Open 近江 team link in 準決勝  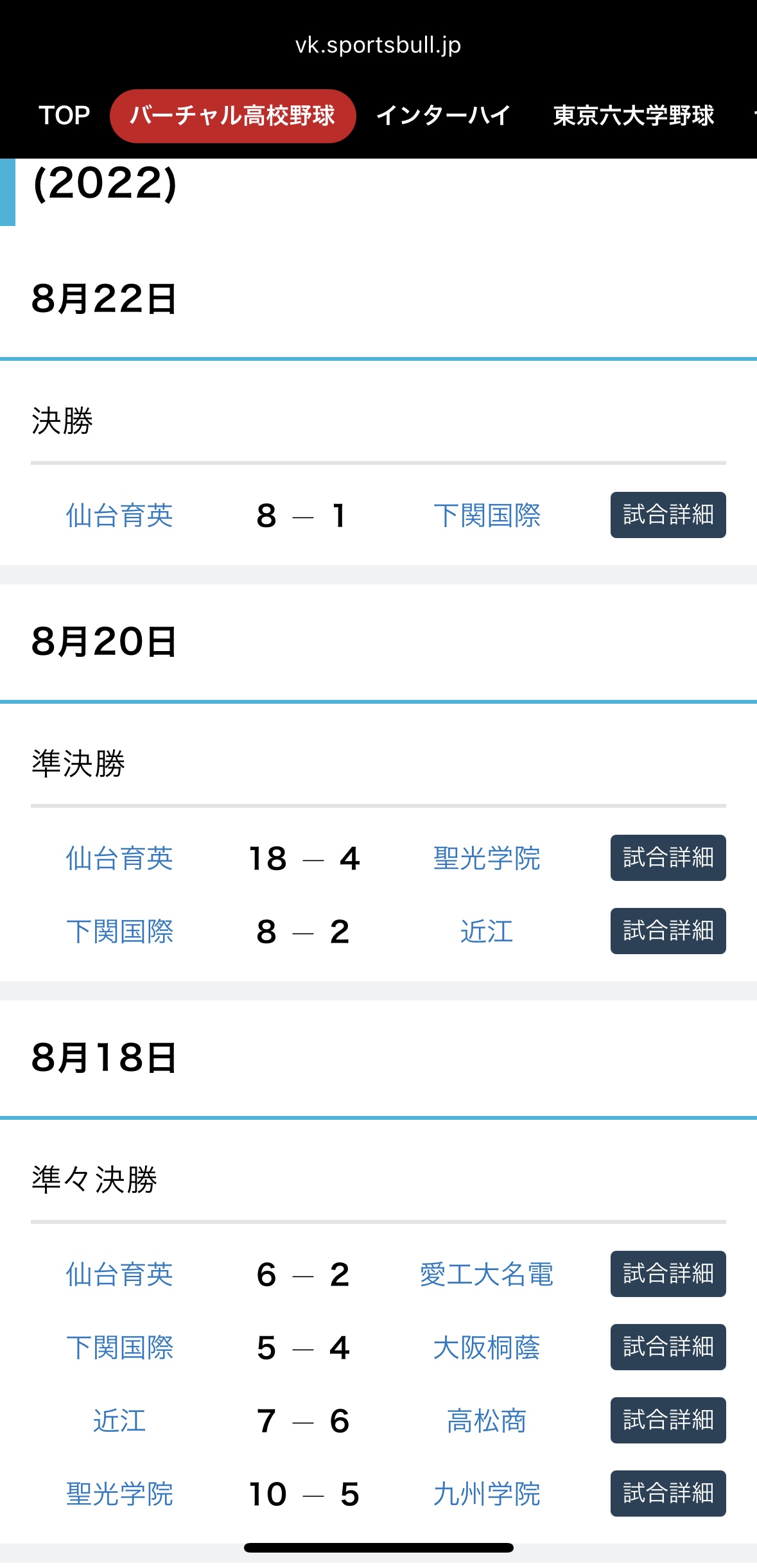coord(487,932)
